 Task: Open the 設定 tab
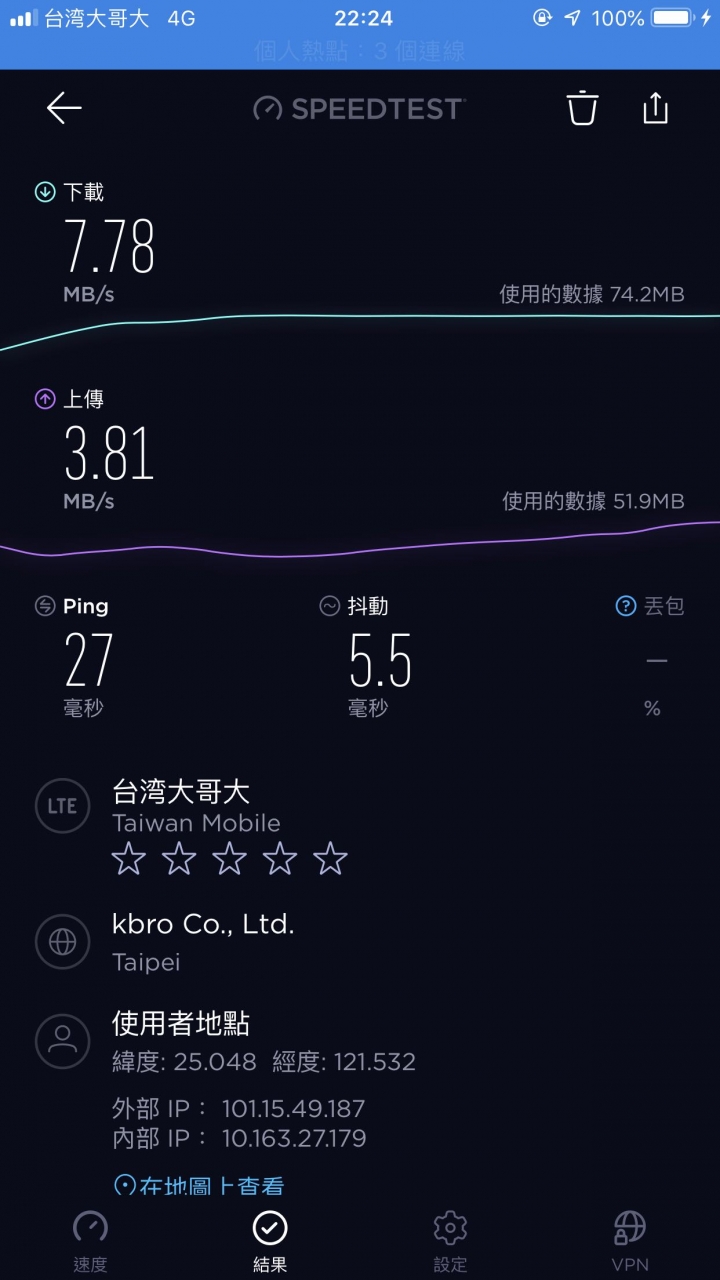click(x=450, y=1240)
